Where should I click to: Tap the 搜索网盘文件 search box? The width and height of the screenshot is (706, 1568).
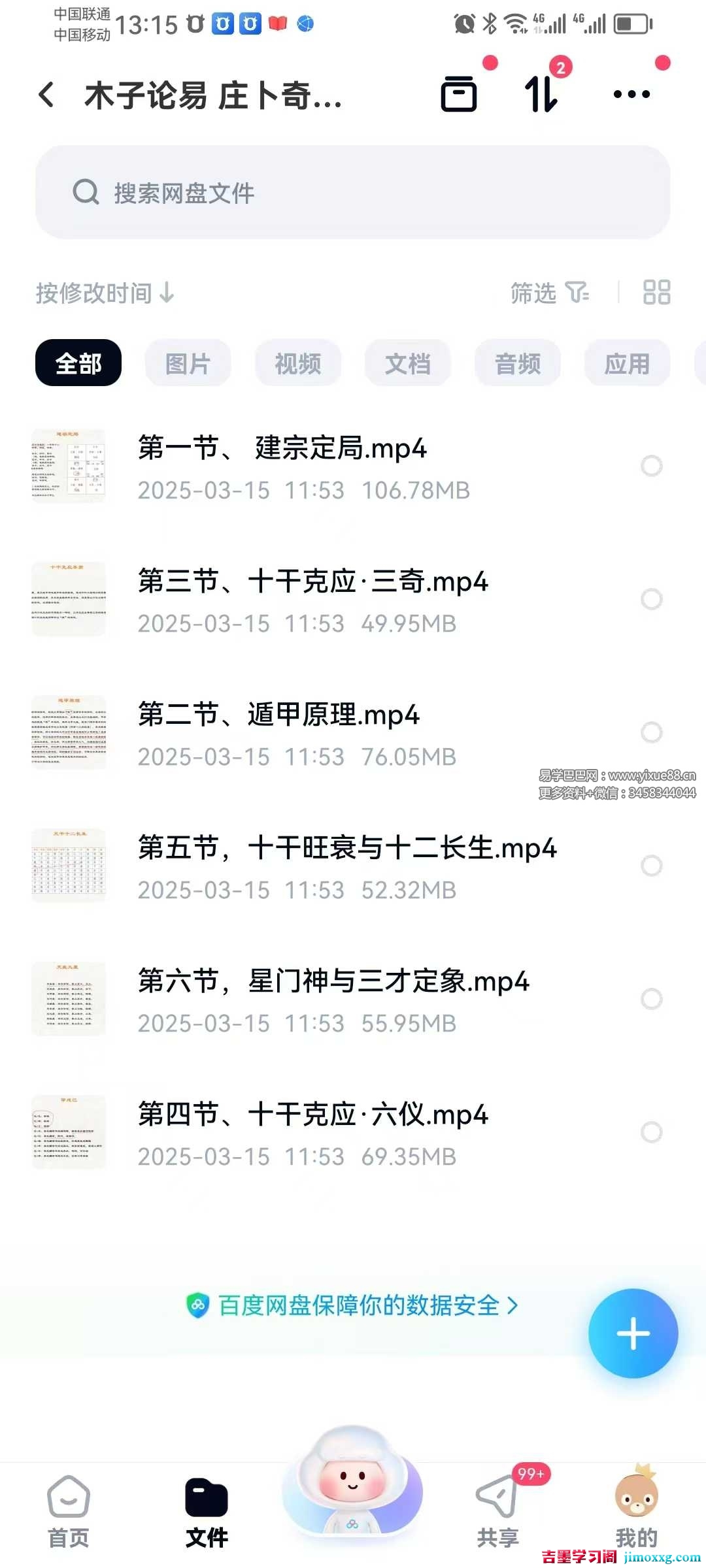pyautogui.click(x=353, y=192)
